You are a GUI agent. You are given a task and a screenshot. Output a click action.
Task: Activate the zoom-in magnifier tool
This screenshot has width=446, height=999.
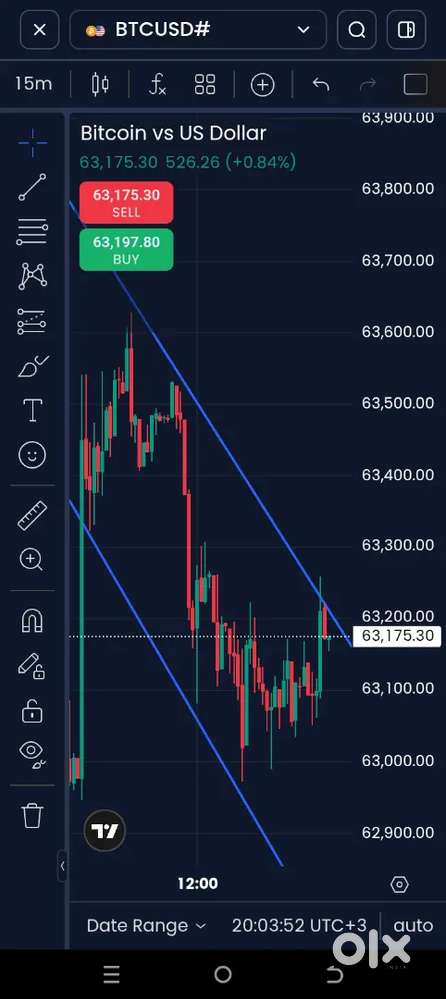pos(32,559)
